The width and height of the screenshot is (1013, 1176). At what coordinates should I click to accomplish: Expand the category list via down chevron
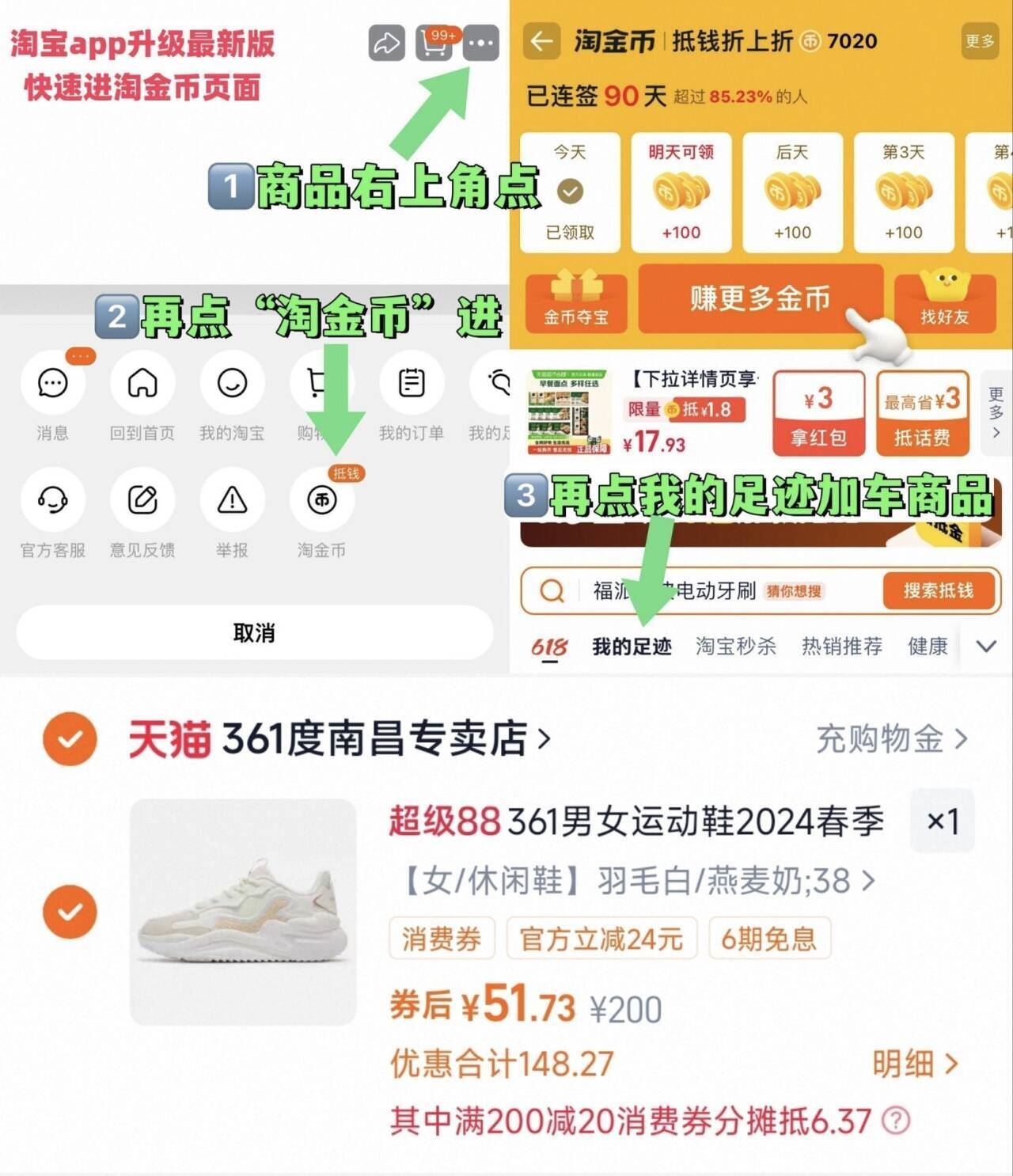point(984,647)
